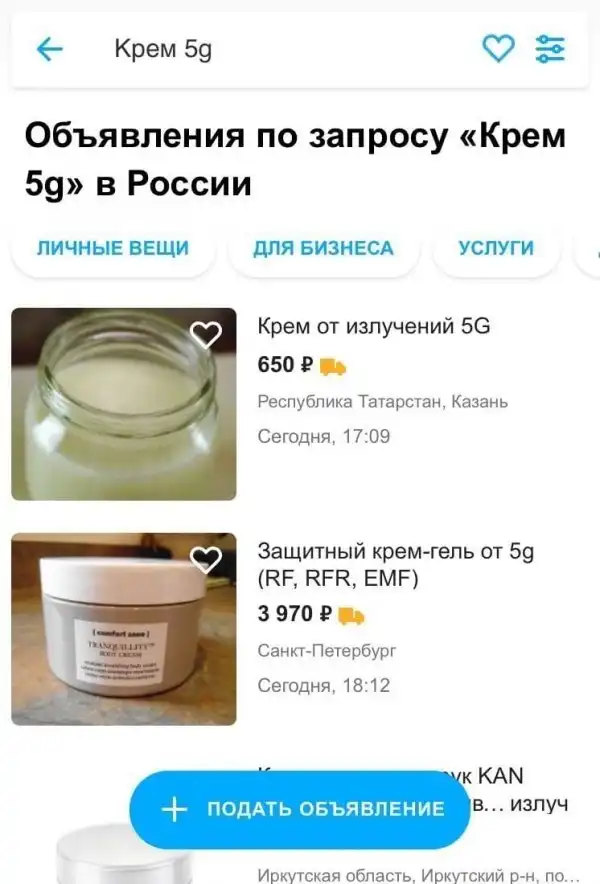This screenshot has width=600, height=884.
Task: Add "Защитный крем-гель от 5g" to favorites
Action: coord(206,560)
